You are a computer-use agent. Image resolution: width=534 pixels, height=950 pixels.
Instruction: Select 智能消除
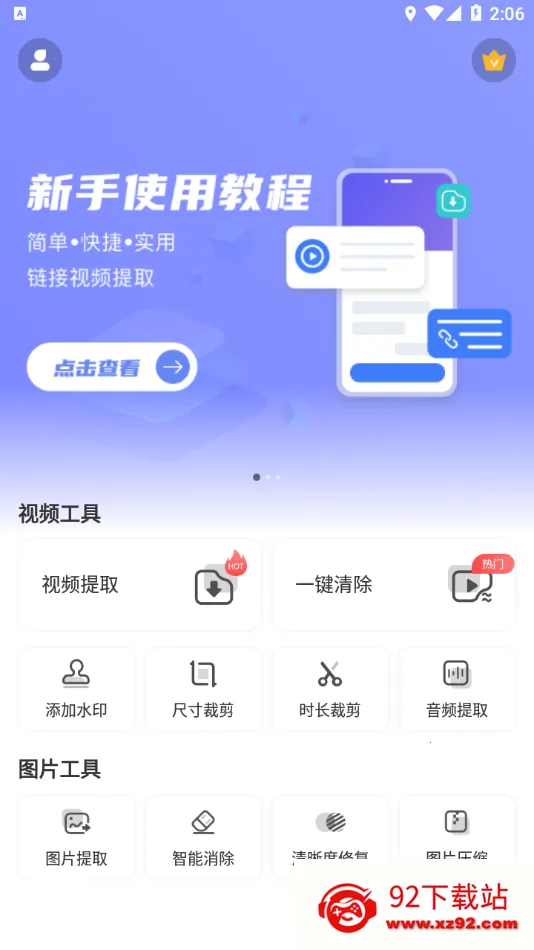[203, 837]
